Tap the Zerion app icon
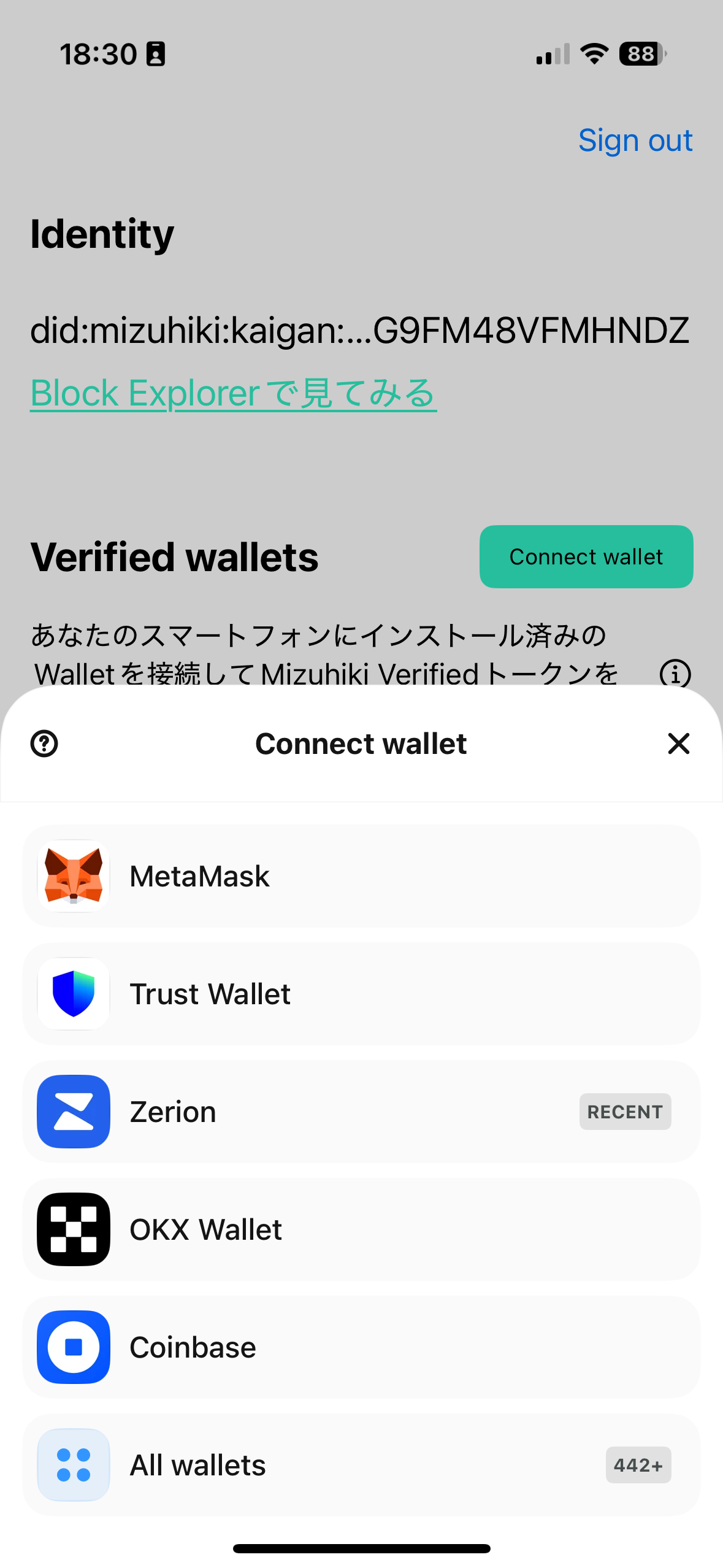This screenshot has width=723, height=1568. (73, 1112)
